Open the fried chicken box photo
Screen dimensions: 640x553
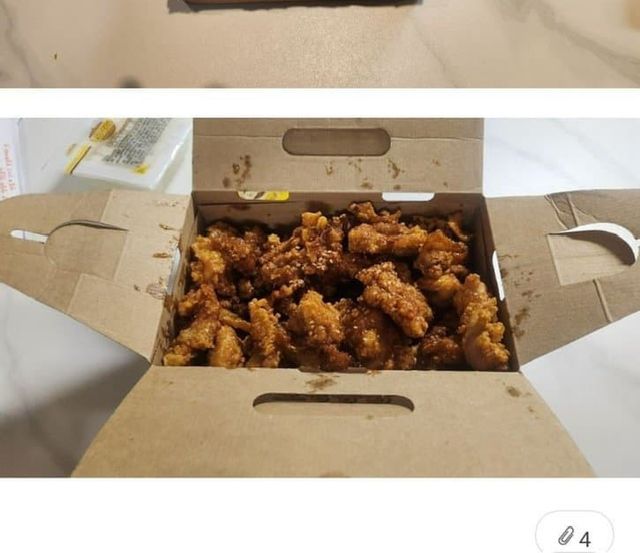(320, 297)
